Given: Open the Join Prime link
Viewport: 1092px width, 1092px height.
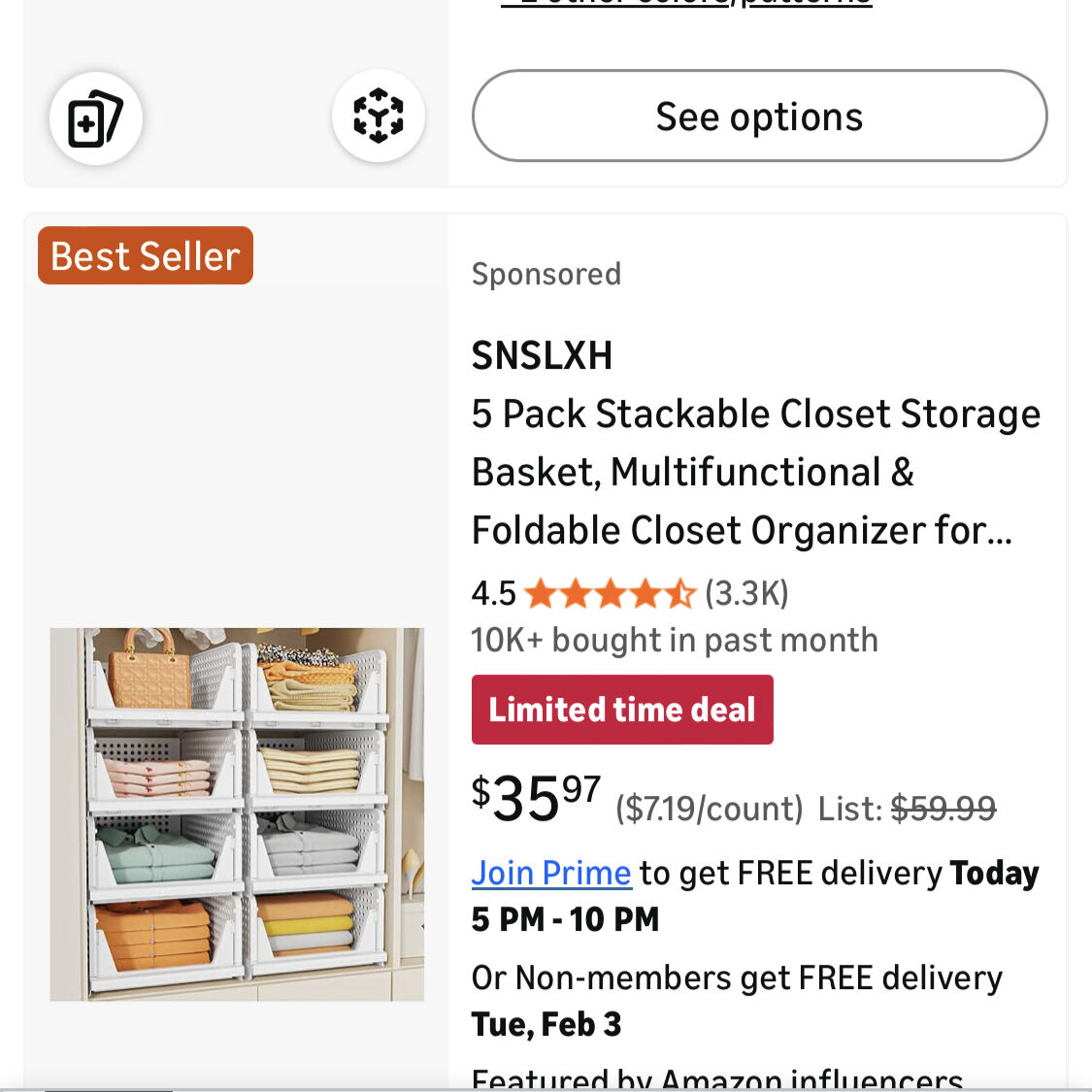Looking at the screenshot, I should pos(550,873).
